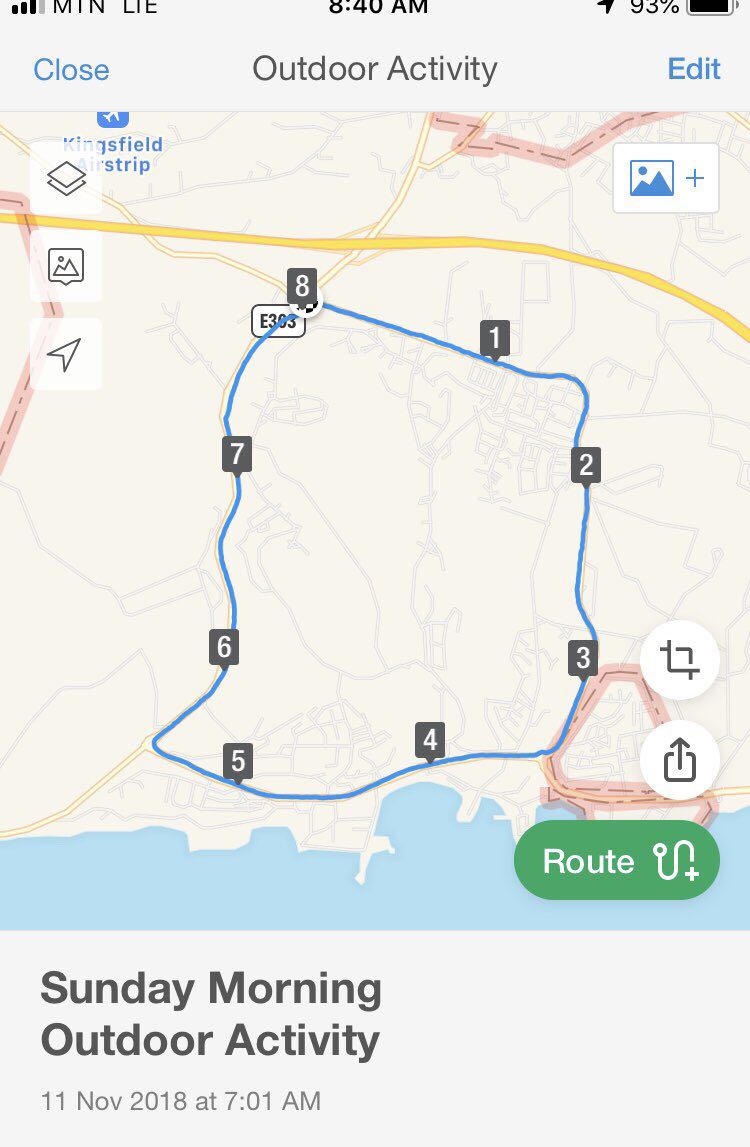Add a photo to this activity
750x1147 pixels.
click(x=666, y=179)
